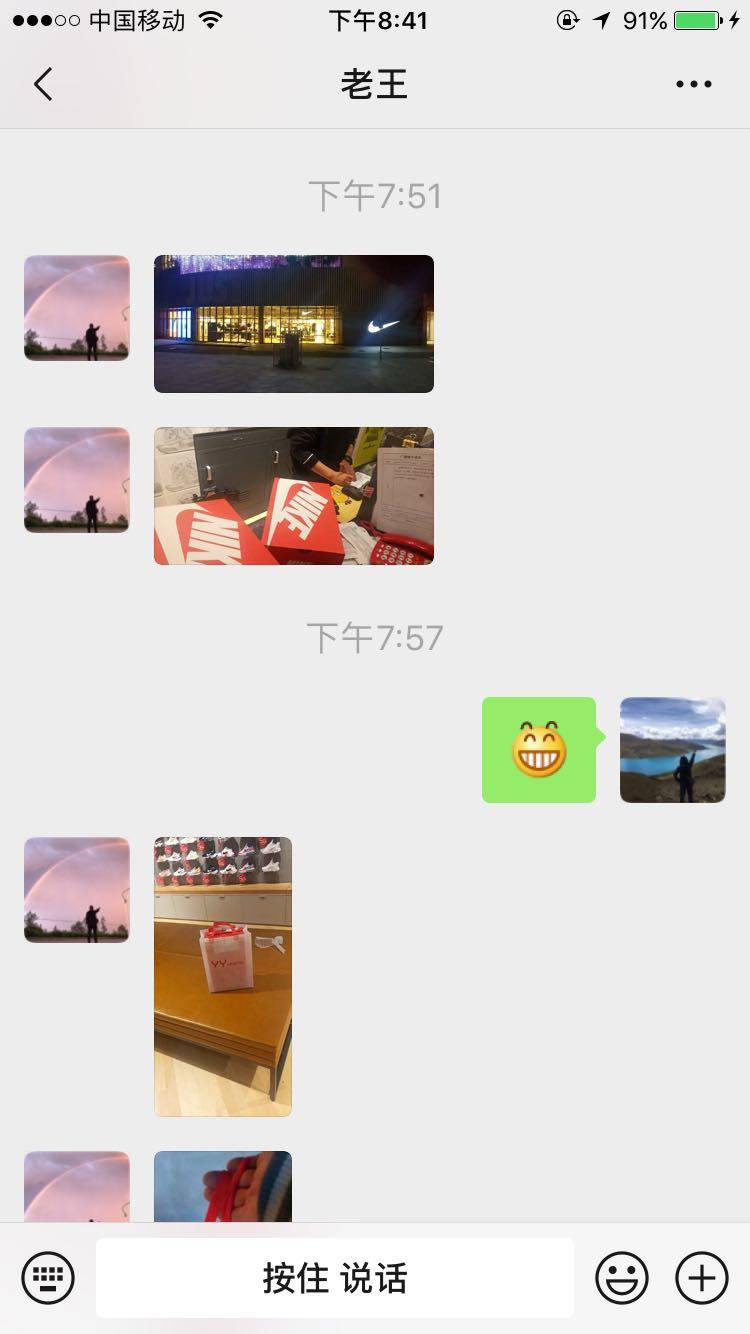
Task: Open 老王's avatar beside the Nike store photo
Action: (x=77, y=308)
